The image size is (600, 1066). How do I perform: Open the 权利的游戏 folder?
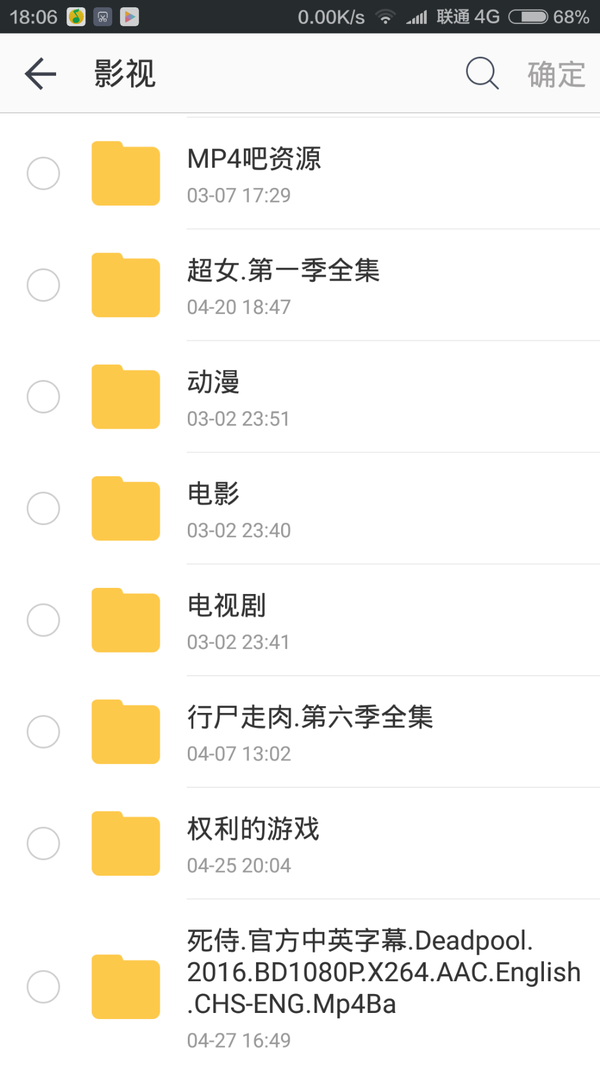click(x=300, y=843)
